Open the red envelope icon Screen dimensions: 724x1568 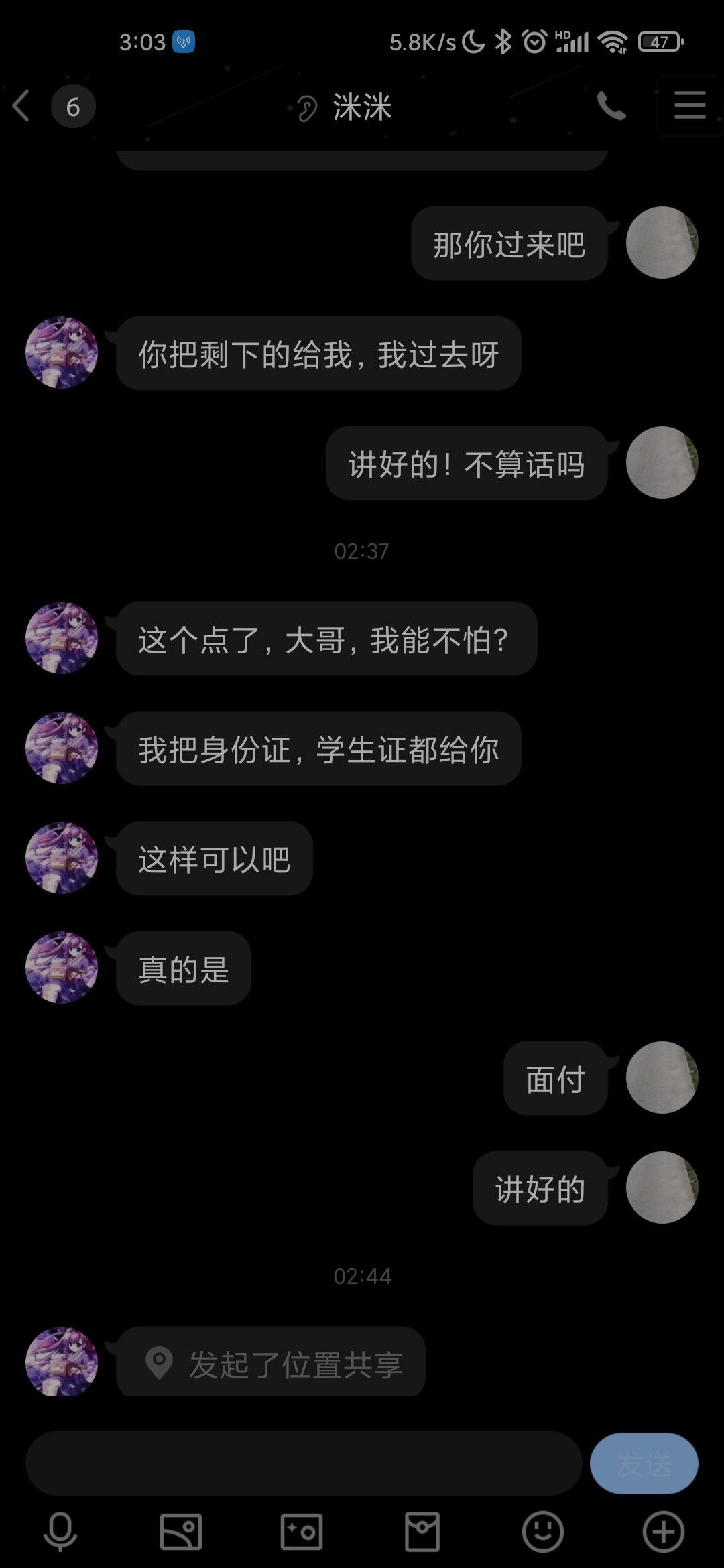422,1532
